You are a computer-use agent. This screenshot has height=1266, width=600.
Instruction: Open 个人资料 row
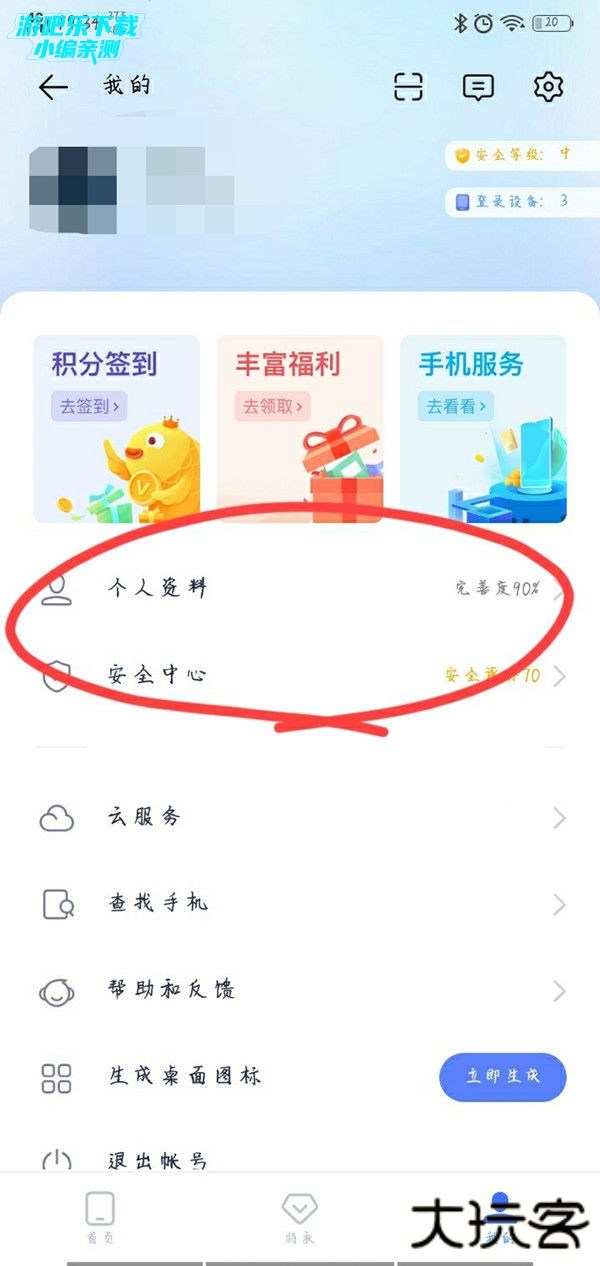tap(300, 588)
